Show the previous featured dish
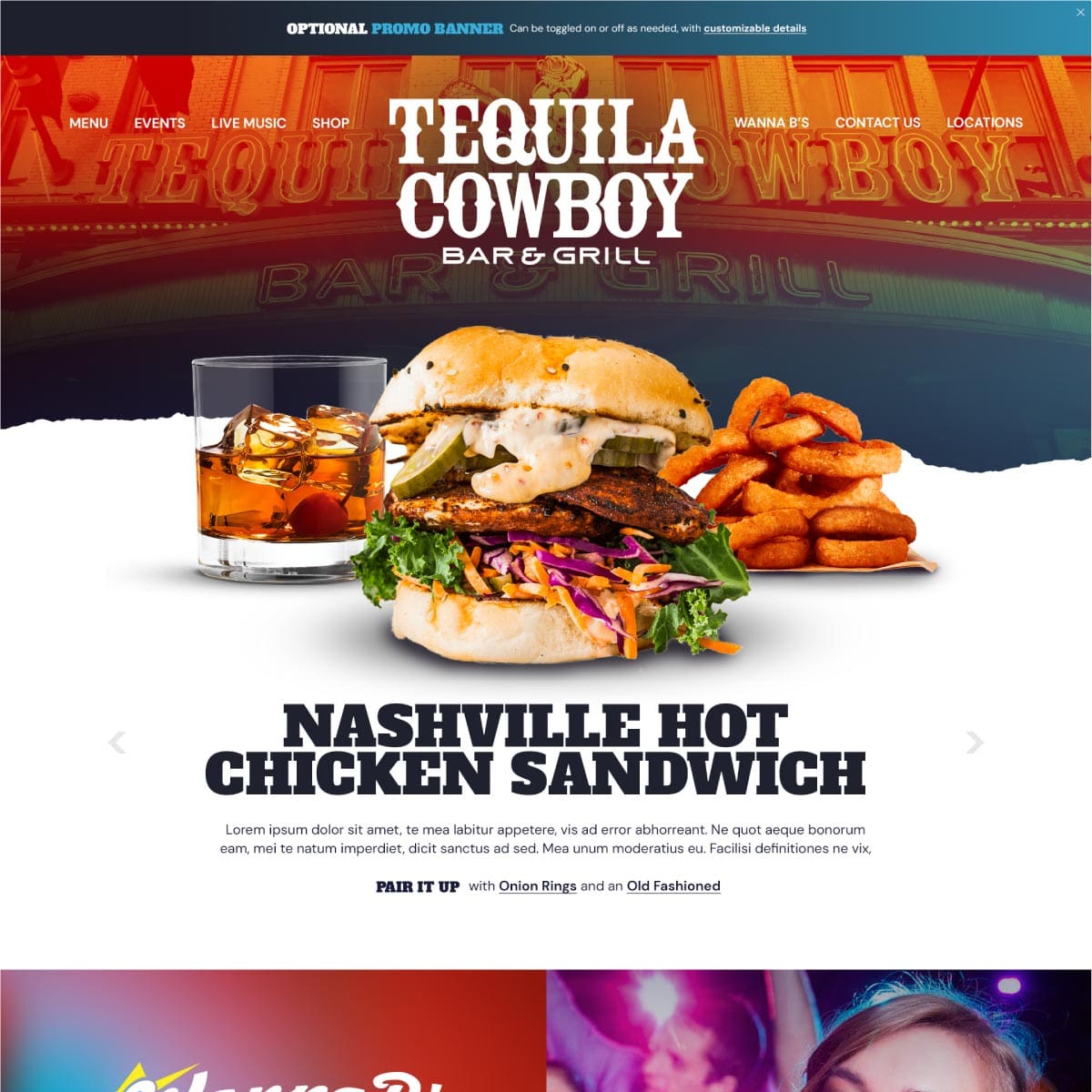Viewport: 1092px width, 1092px height. tap(116, 743)
